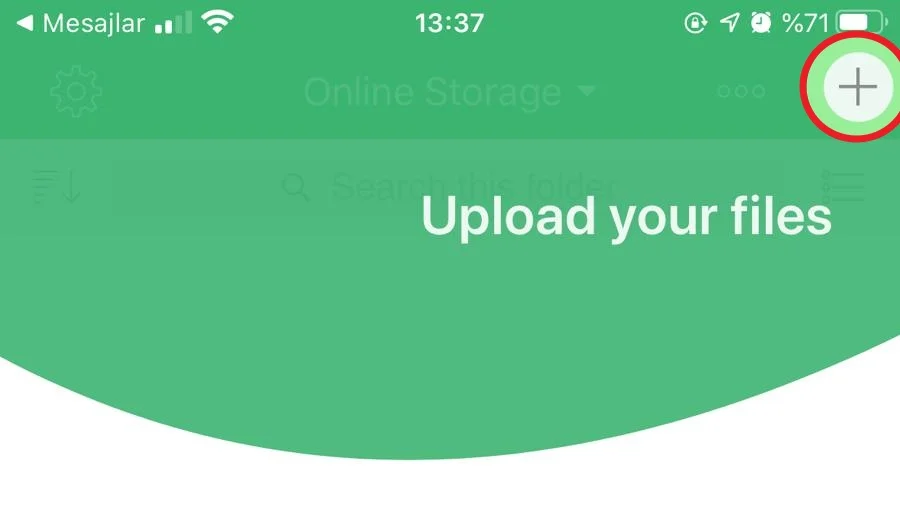Expand the Online Storage dropdown
900x529 pixels.
click(449, 92)
